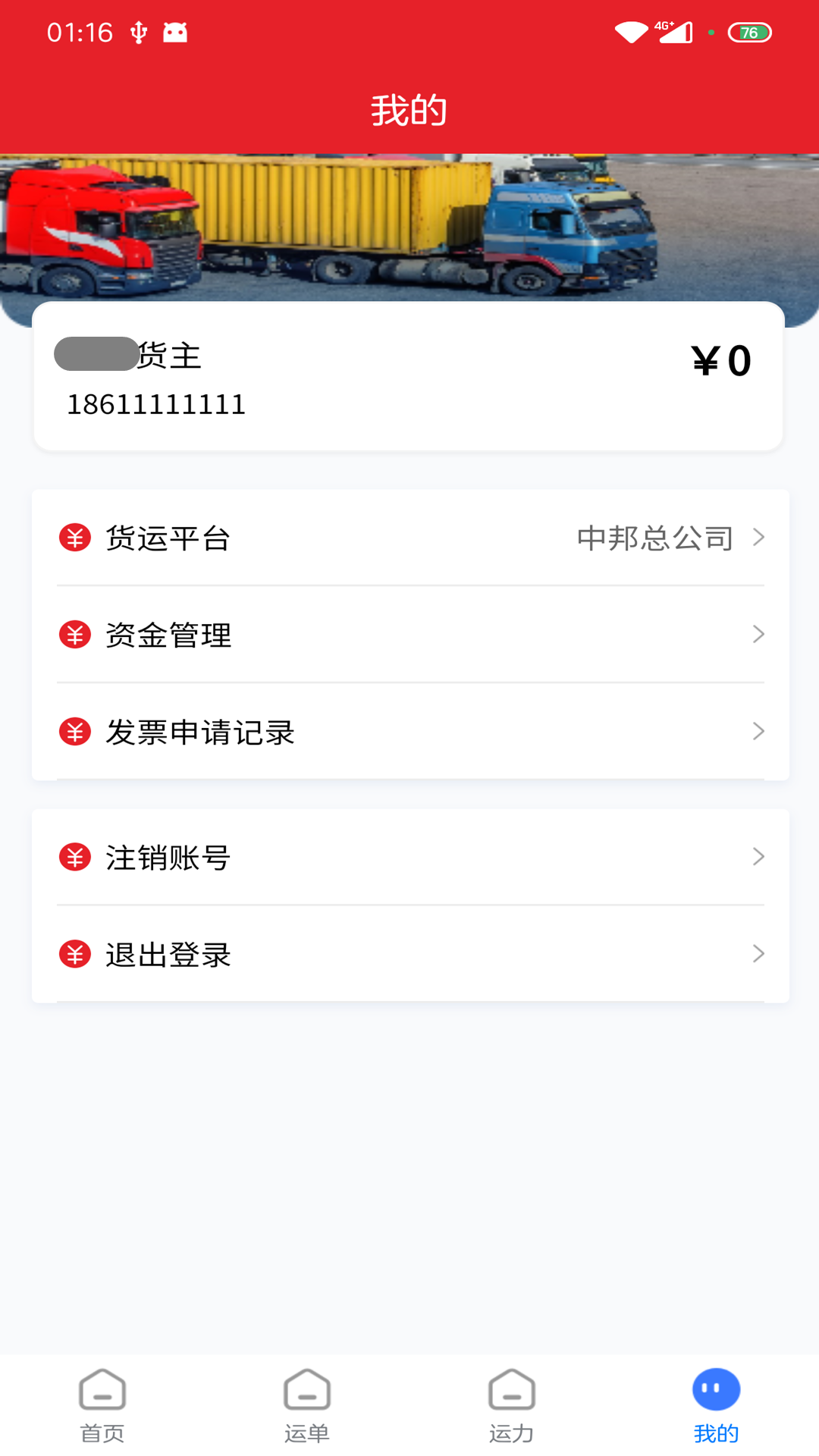819x1456 pixels.
Task: Open 资金管理 fund management
Action: [409, 635]
